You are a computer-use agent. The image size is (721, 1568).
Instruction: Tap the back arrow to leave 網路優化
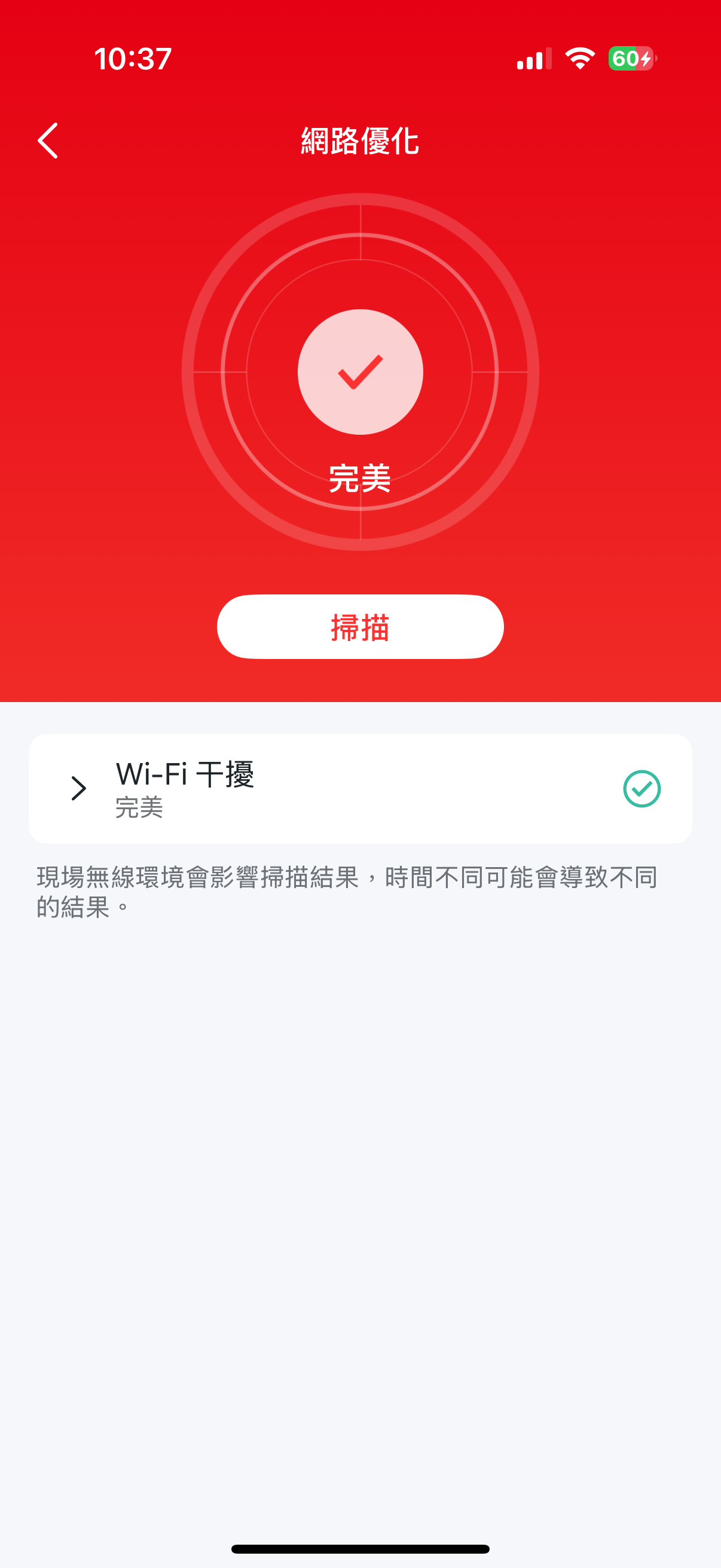(x=48, y=141)
